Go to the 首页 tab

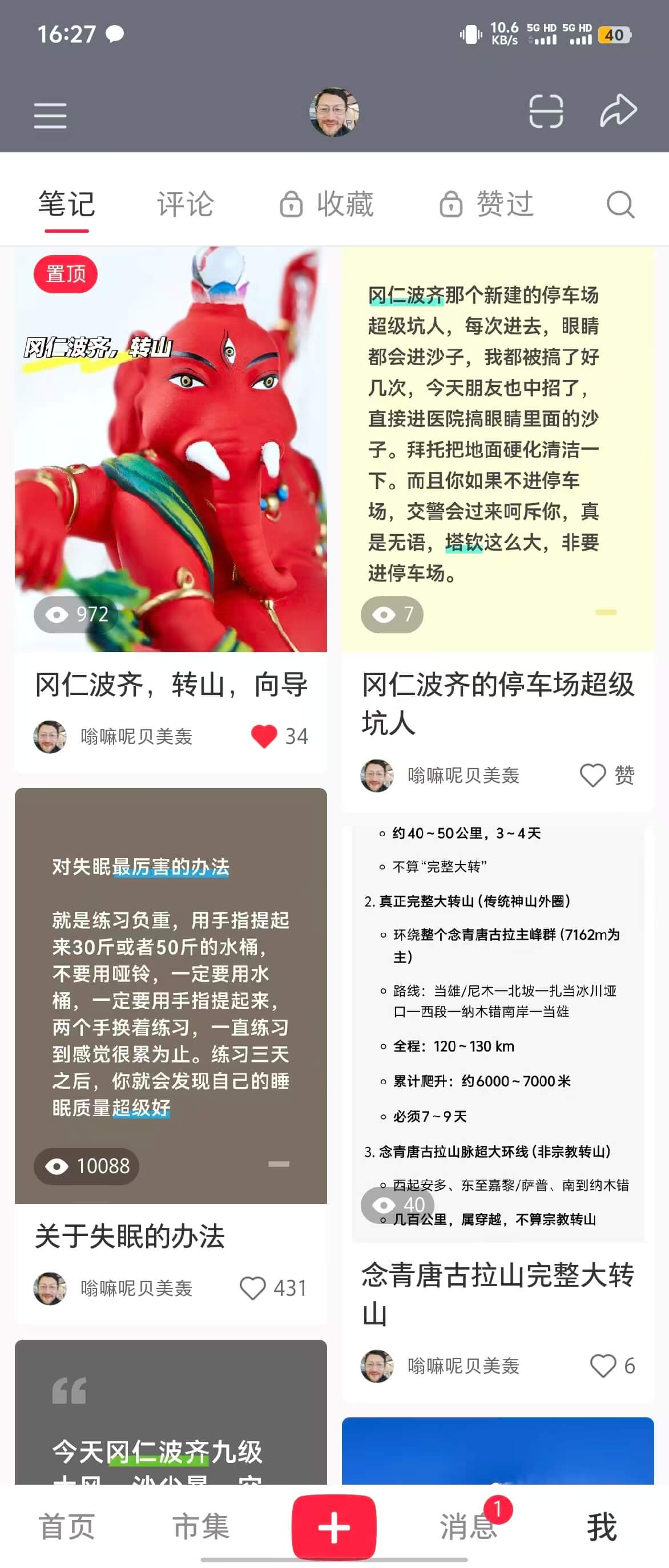(67, 1526)
